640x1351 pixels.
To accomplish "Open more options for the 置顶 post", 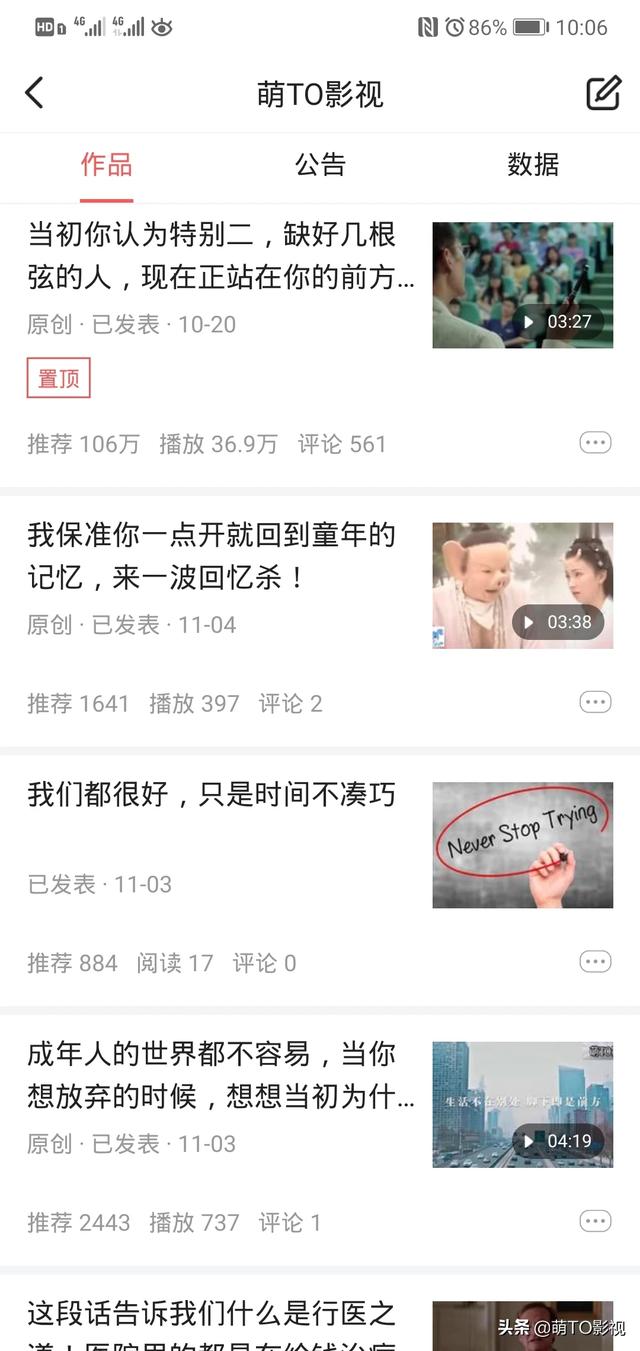I will [595, 443].
